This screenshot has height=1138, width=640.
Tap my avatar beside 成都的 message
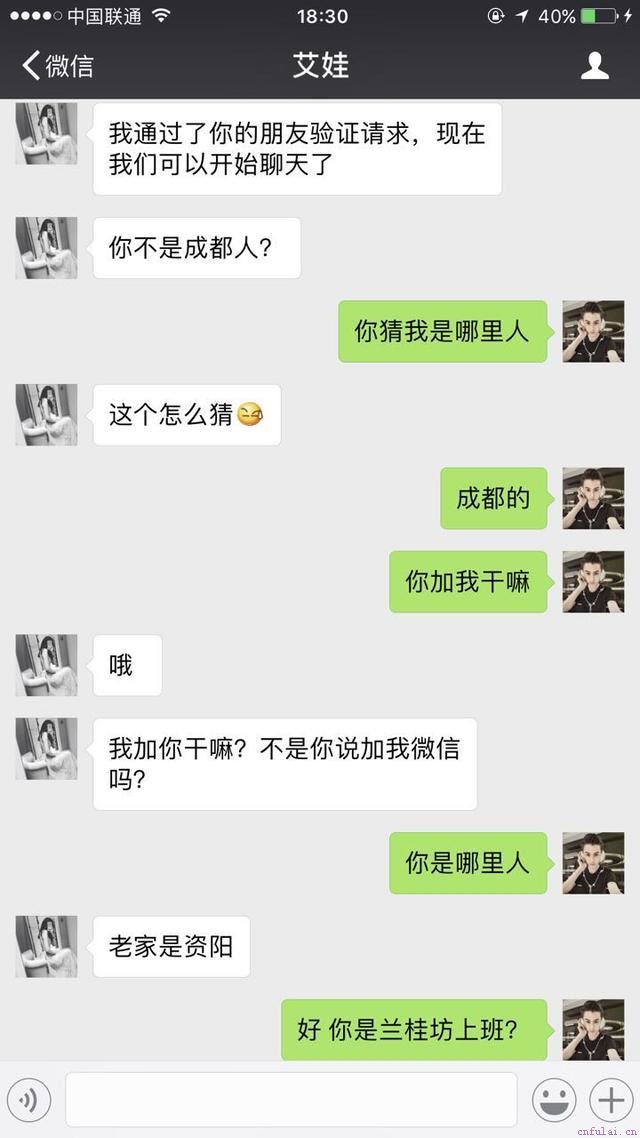click(x=593, y=498)
